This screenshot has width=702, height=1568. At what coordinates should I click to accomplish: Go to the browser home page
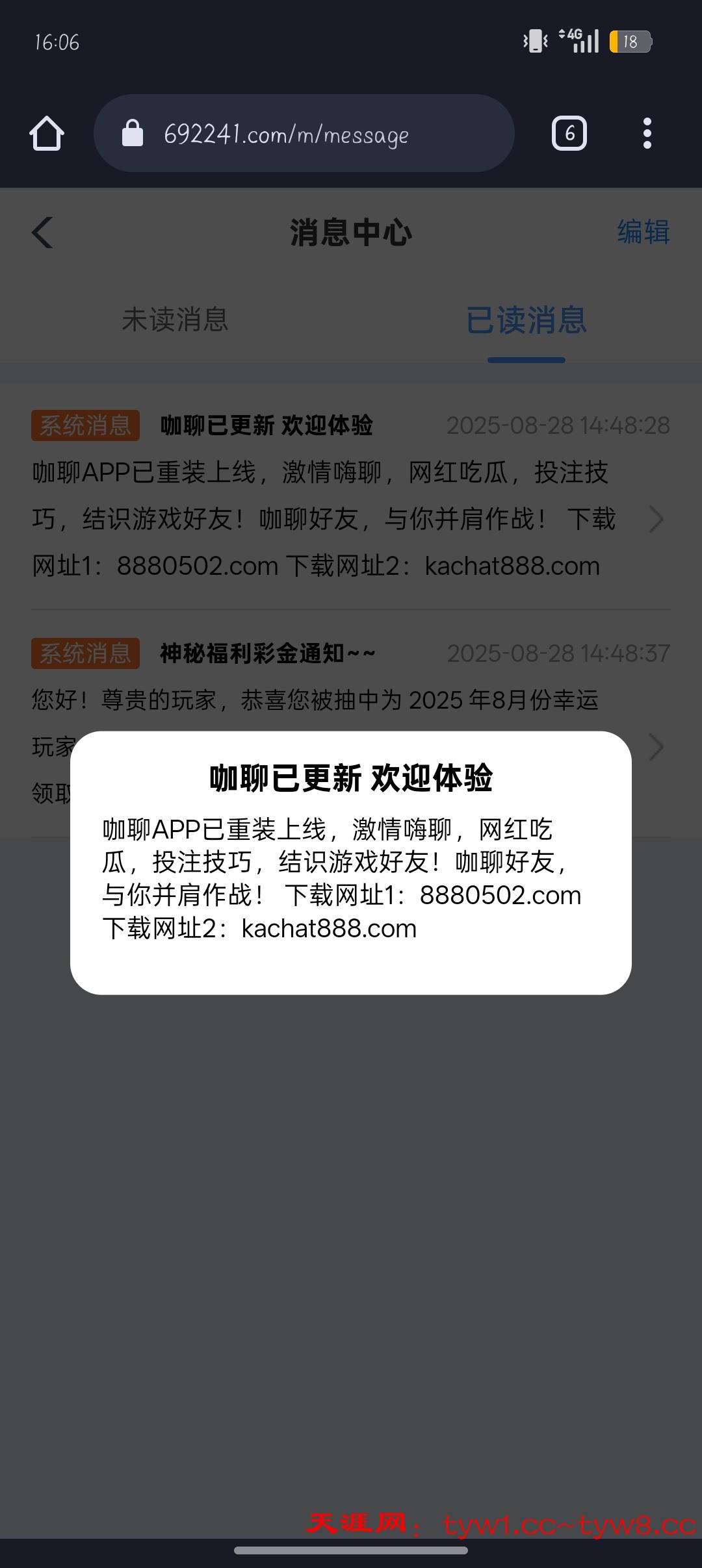(x=47, y=134)
